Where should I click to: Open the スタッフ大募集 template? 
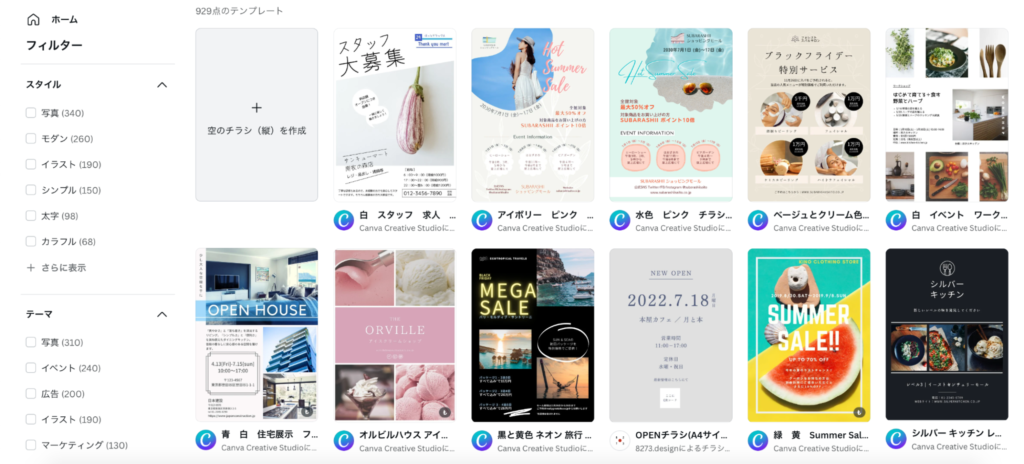click(x=394, y=114)
